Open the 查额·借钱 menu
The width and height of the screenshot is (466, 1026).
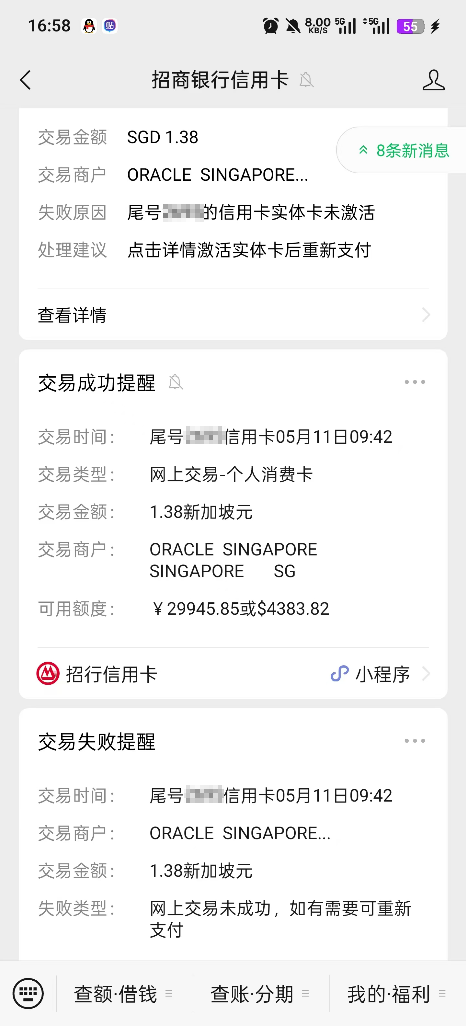(123, 995)
